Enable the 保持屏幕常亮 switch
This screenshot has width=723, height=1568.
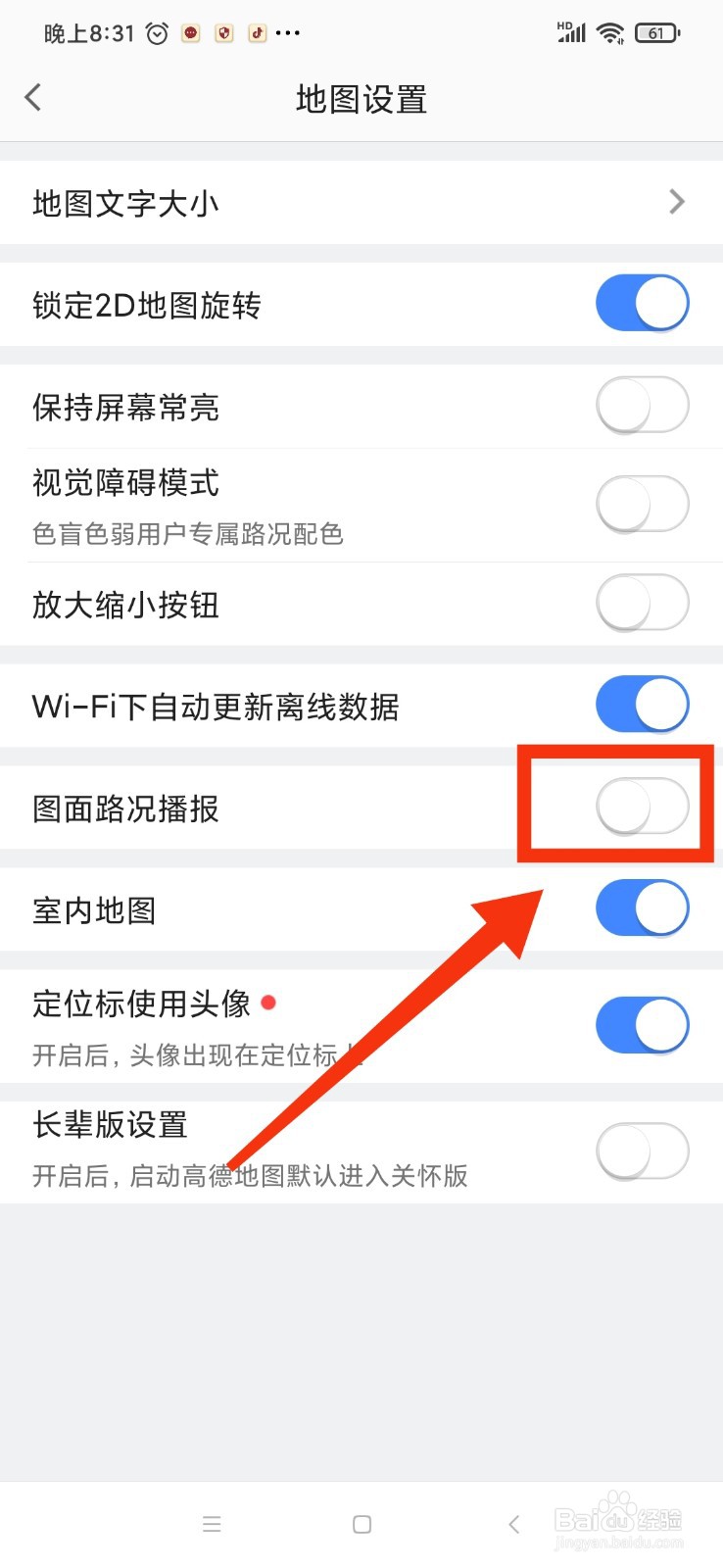[x=642, y=405]
